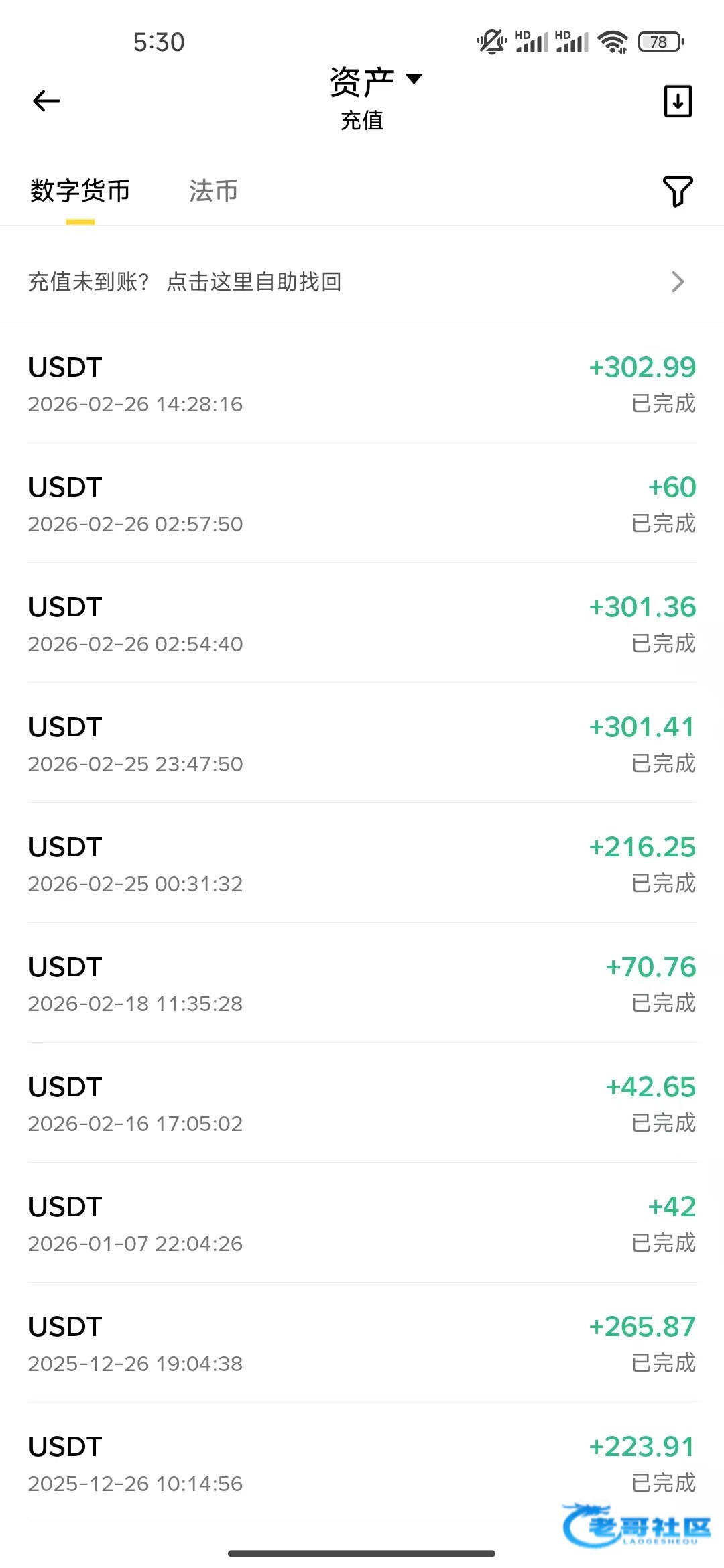This screenshot has height=1568, width=724.
Task: Show details for +301.41 USDT deposit
Action: click(362, 744)
